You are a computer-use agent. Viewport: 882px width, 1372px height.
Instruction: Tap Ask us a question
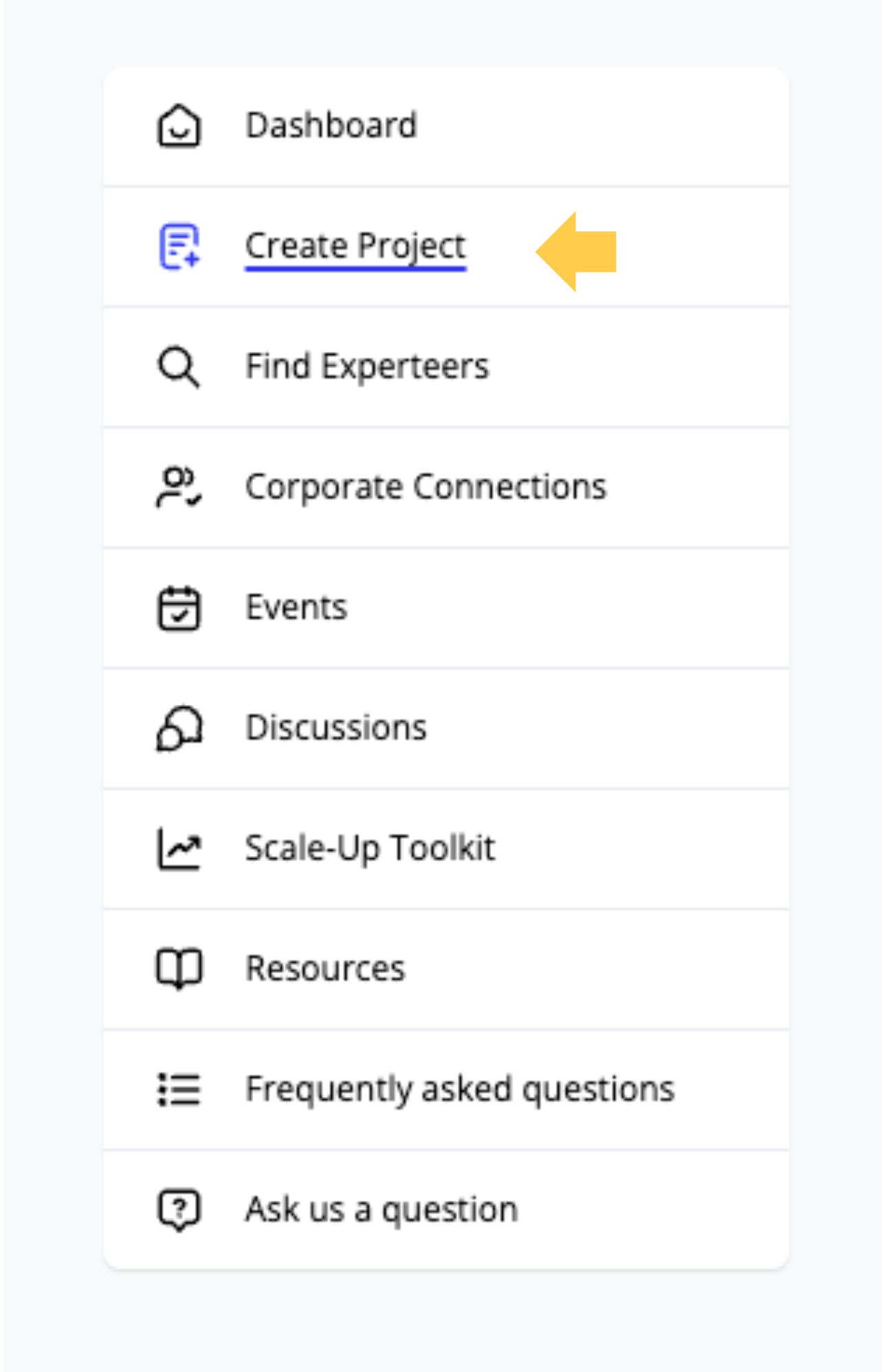[381, 1209]
